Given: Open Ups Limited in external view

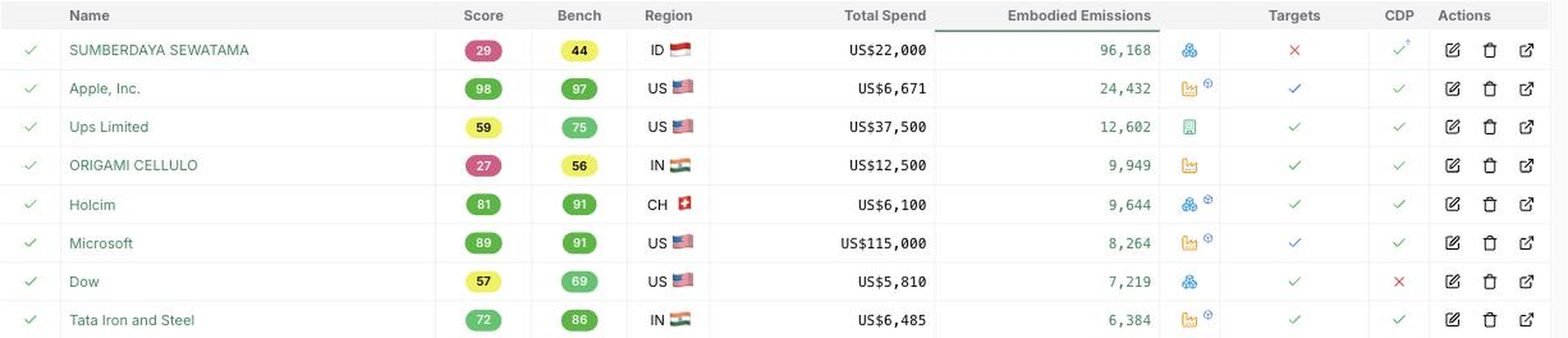Looking at the screenshot, I should pyautogui.click(x=1526, y=127).
